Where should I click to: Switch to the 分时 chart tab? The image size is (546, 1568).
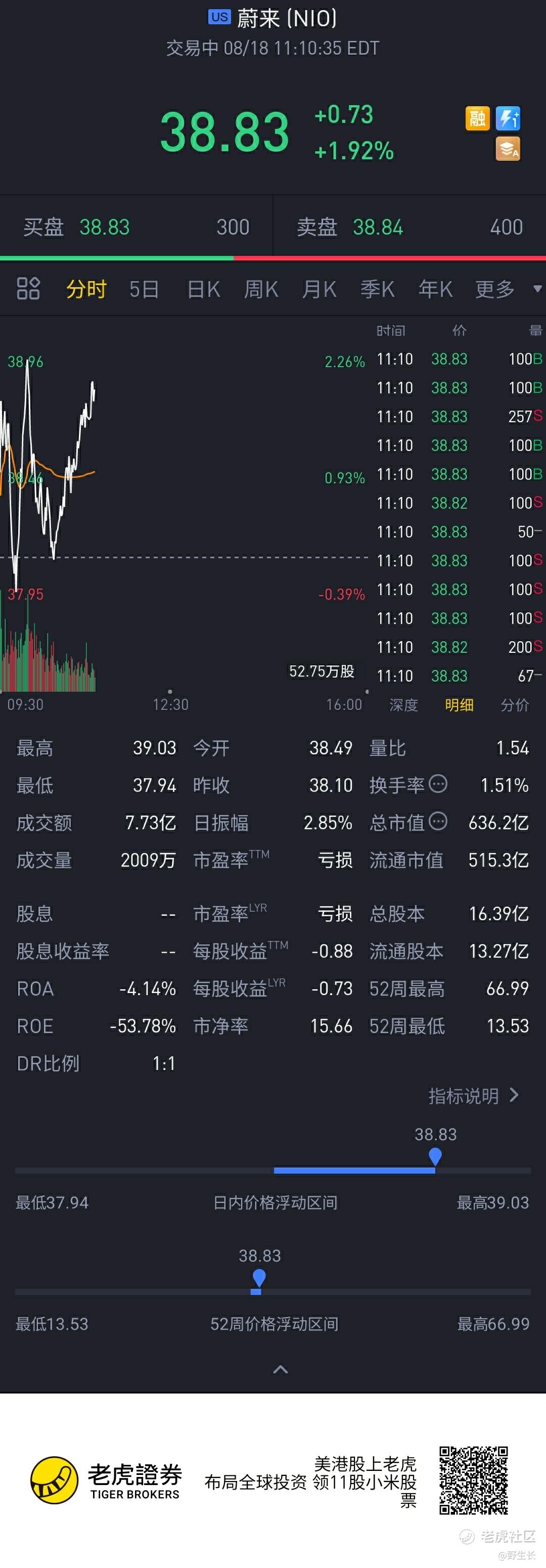point(86,289)
